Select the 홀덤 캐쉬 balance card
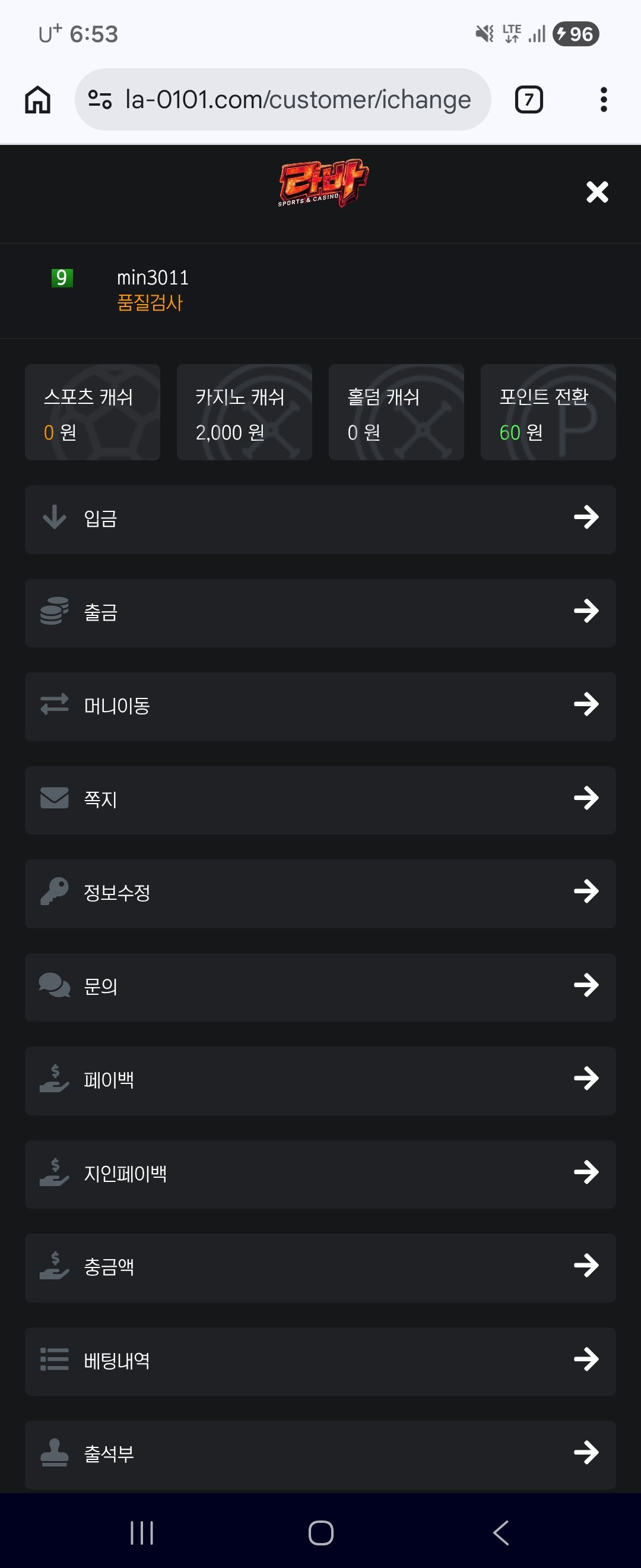This screenshot has height=1568, width=641. coord(396,412)
